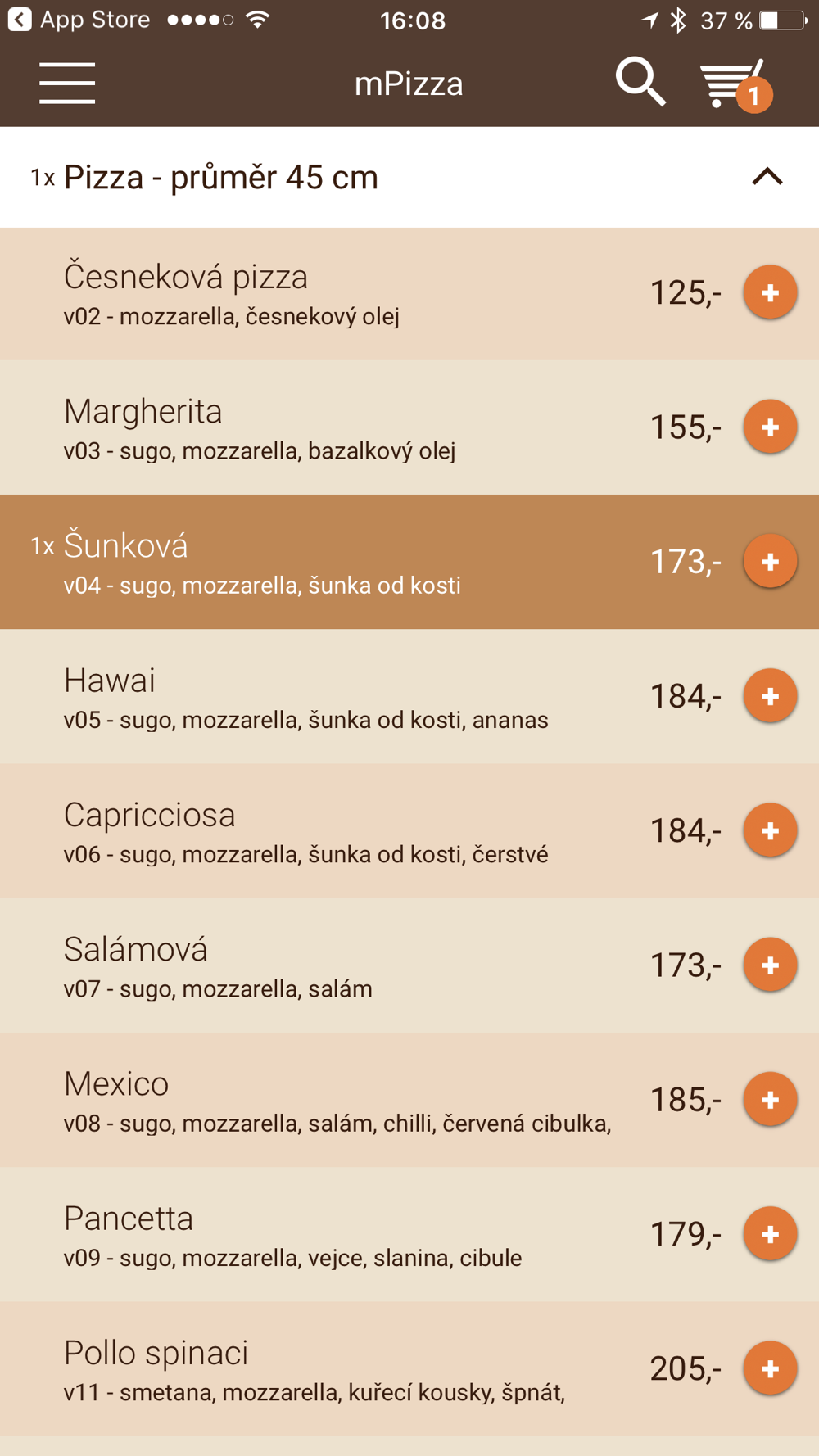Collapse the Pizza průměr 45 cm section
819x1456 pixels.
tap(767, 177)
